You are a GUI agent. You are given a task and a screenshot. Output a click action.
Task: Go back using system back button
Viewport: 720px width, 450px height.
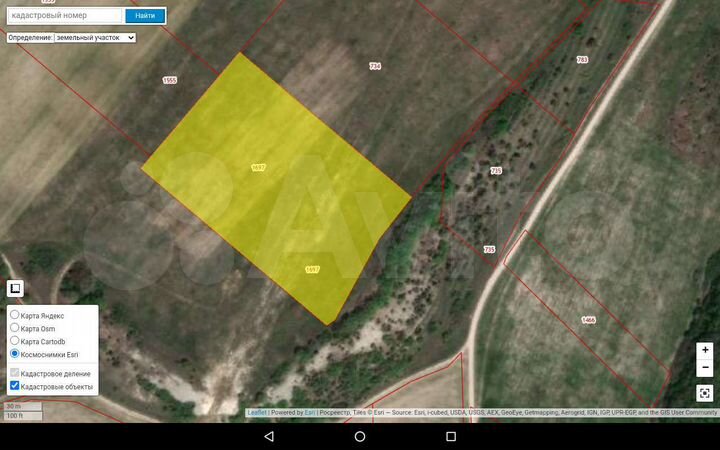[269, 437]
